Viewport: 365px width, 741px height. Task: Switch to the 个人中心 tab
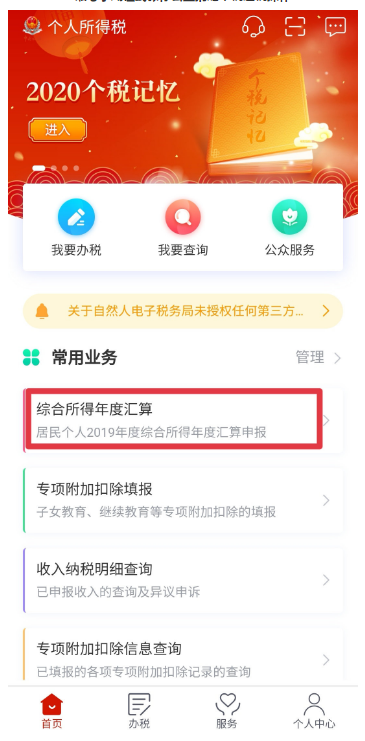314,711
